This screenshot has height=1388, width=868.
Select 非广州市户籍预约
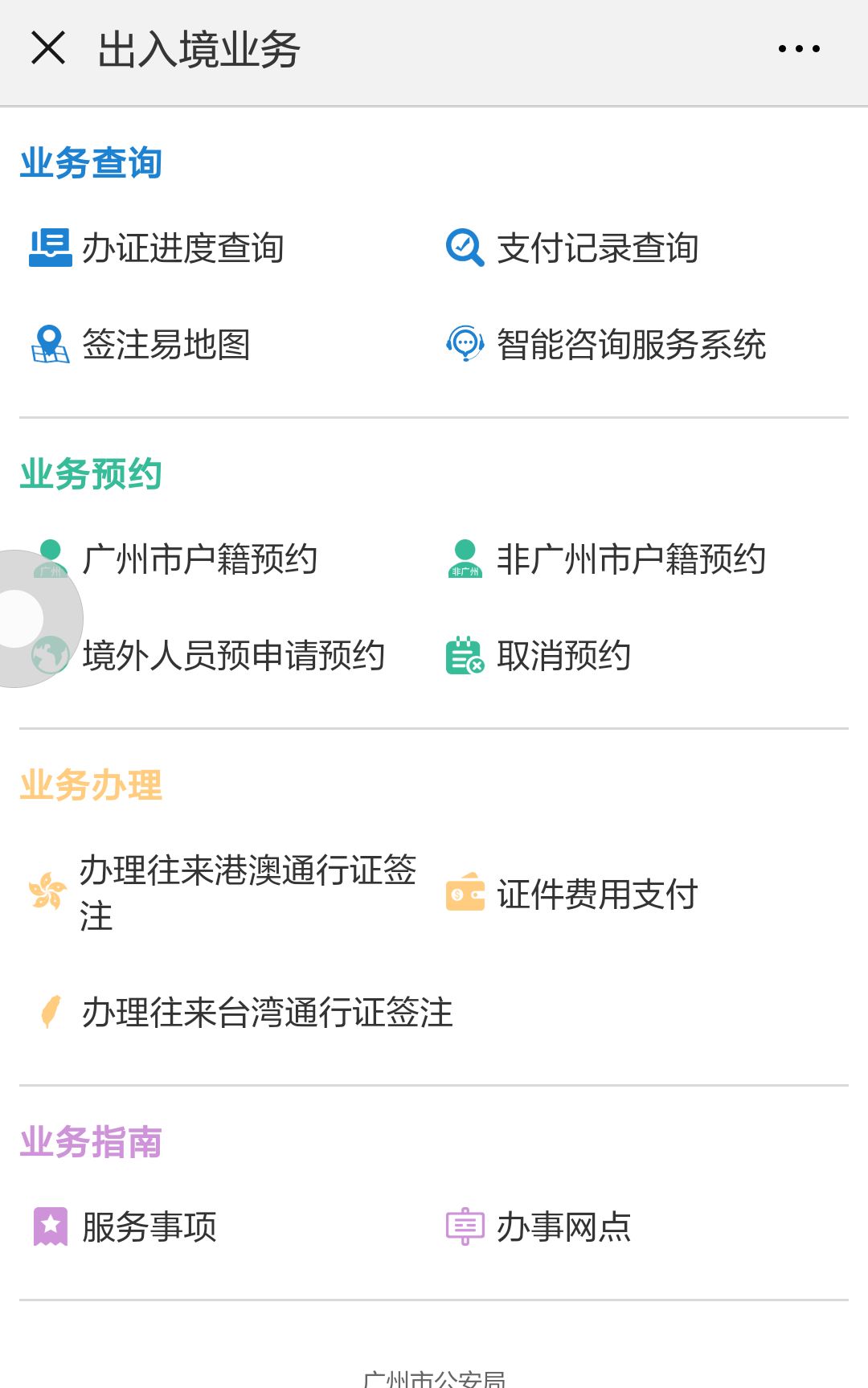point(630,559)
